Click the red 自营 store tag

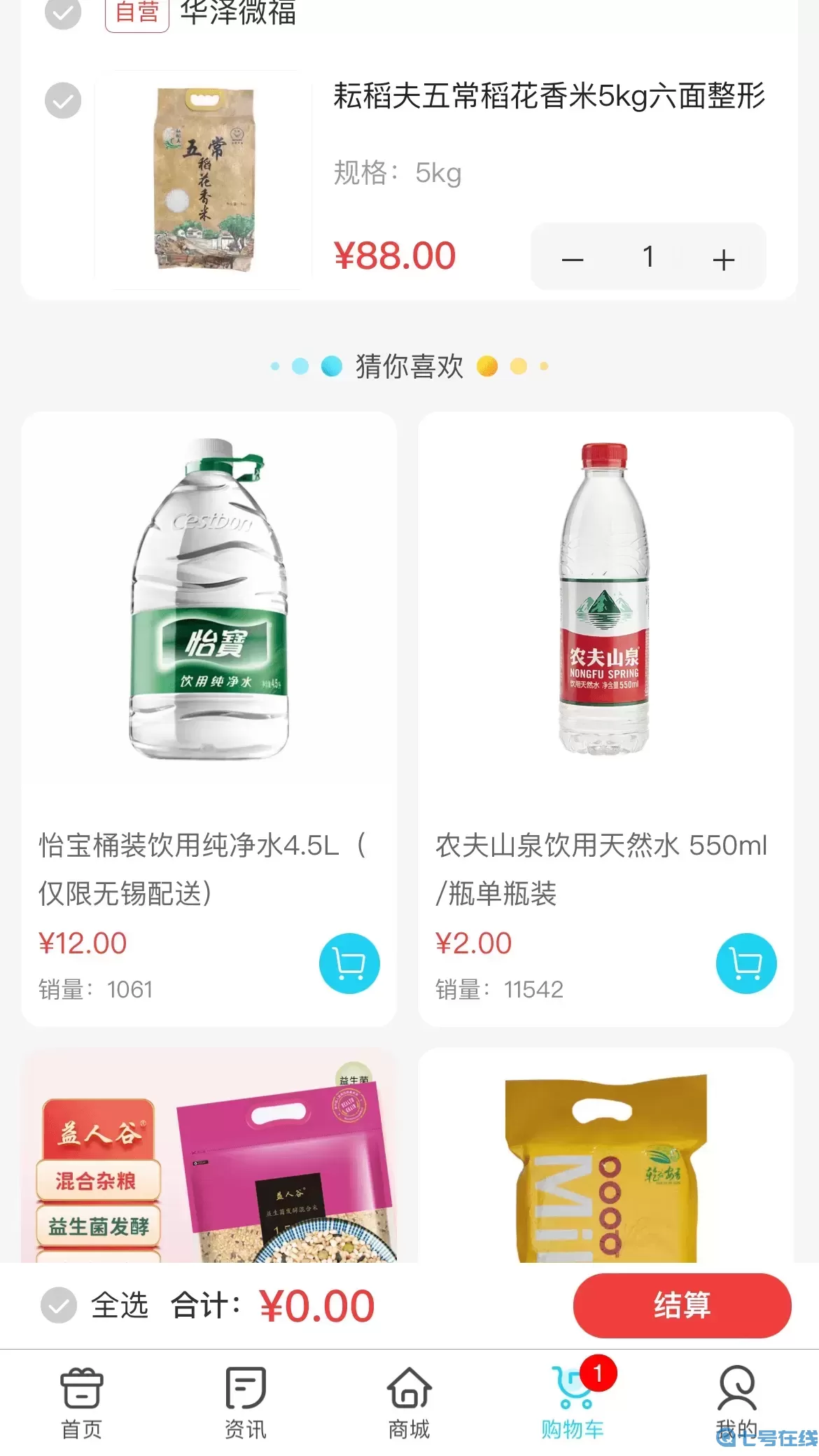click(136, 12)
